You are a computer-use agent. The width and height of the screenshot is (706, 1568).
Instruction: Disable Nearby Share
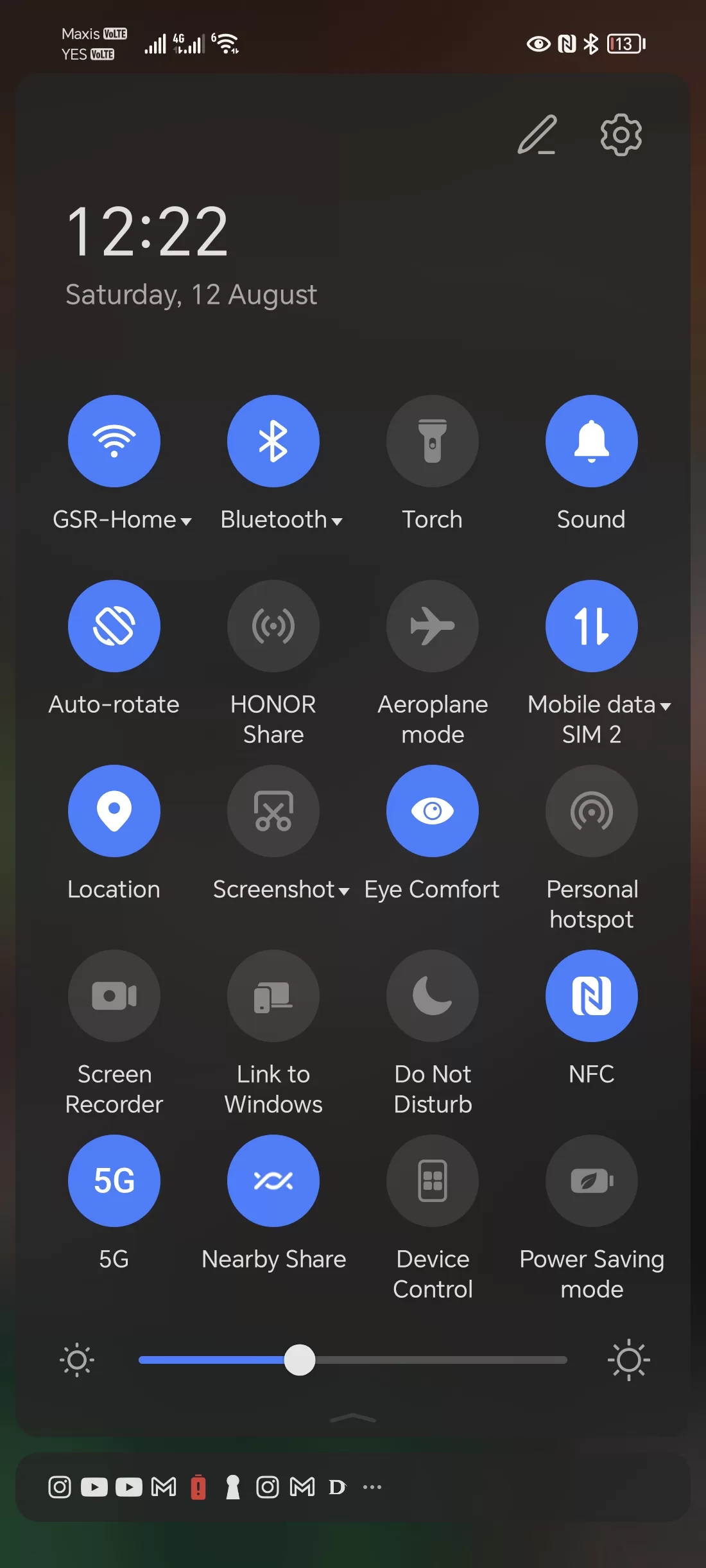pyautogui.click(x=273, y=1181)
